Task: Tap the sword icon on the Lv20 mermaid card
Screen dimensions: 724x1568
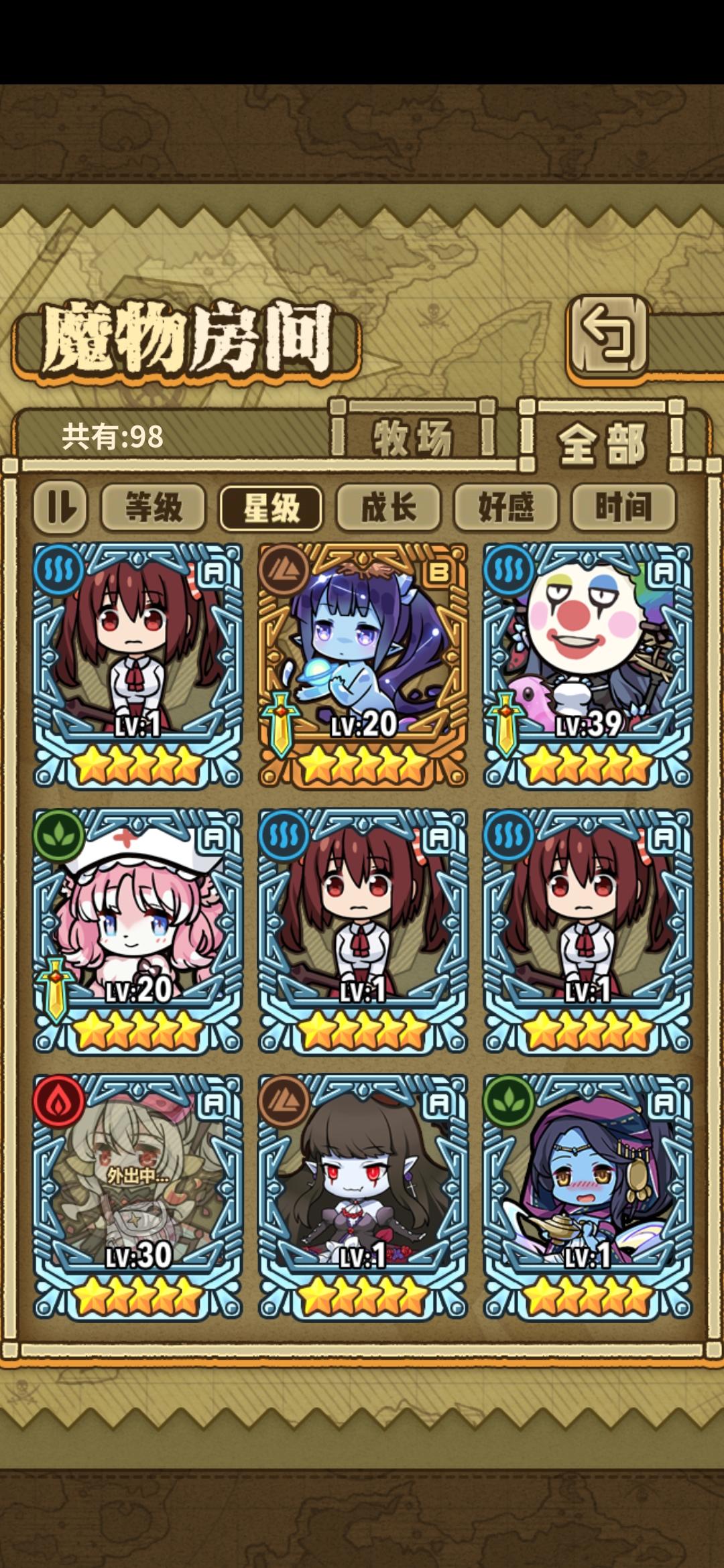Action: pyautogui.click(x=281, y=722)
